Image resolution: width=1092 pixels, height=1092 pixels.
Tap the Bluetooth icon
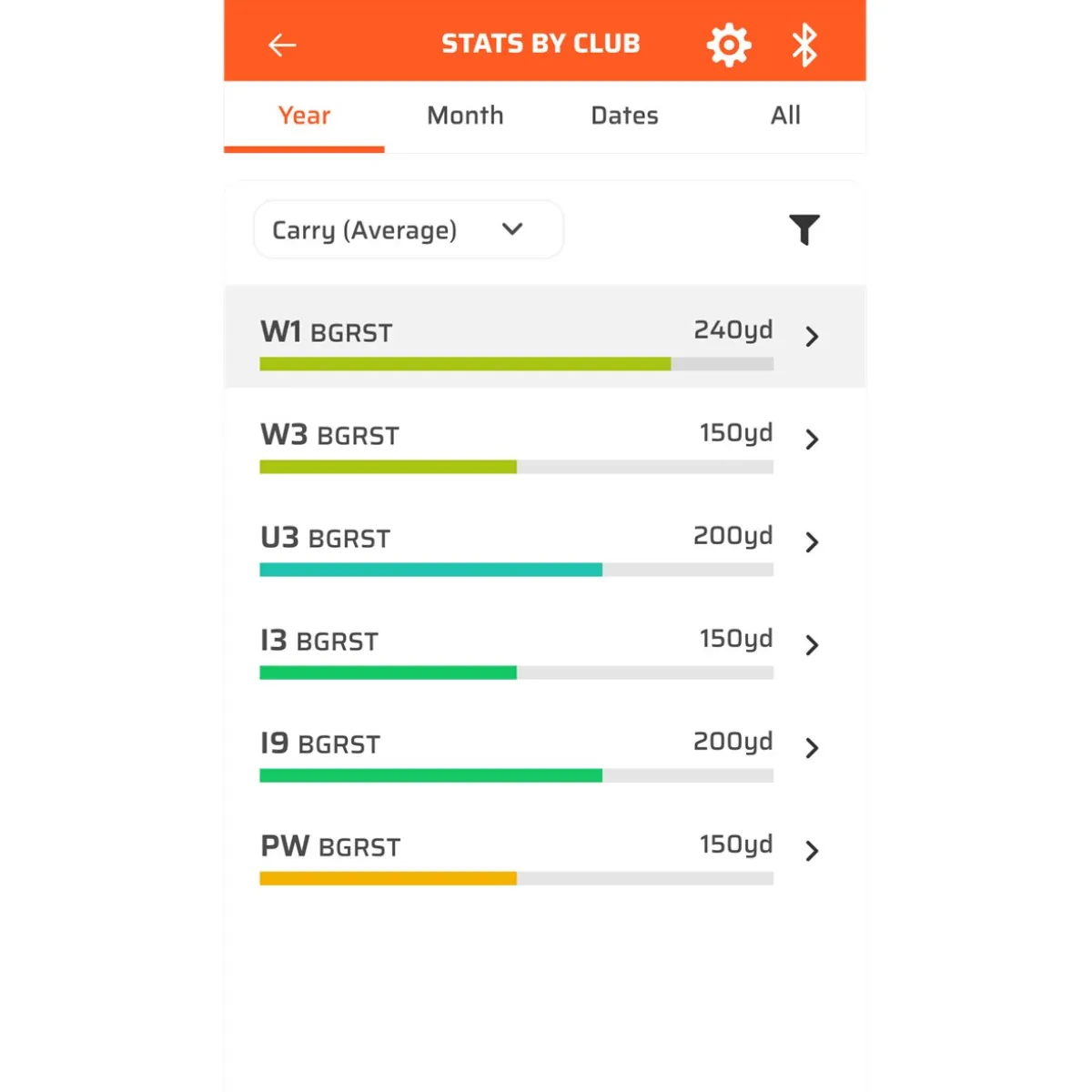click(804, 45)
